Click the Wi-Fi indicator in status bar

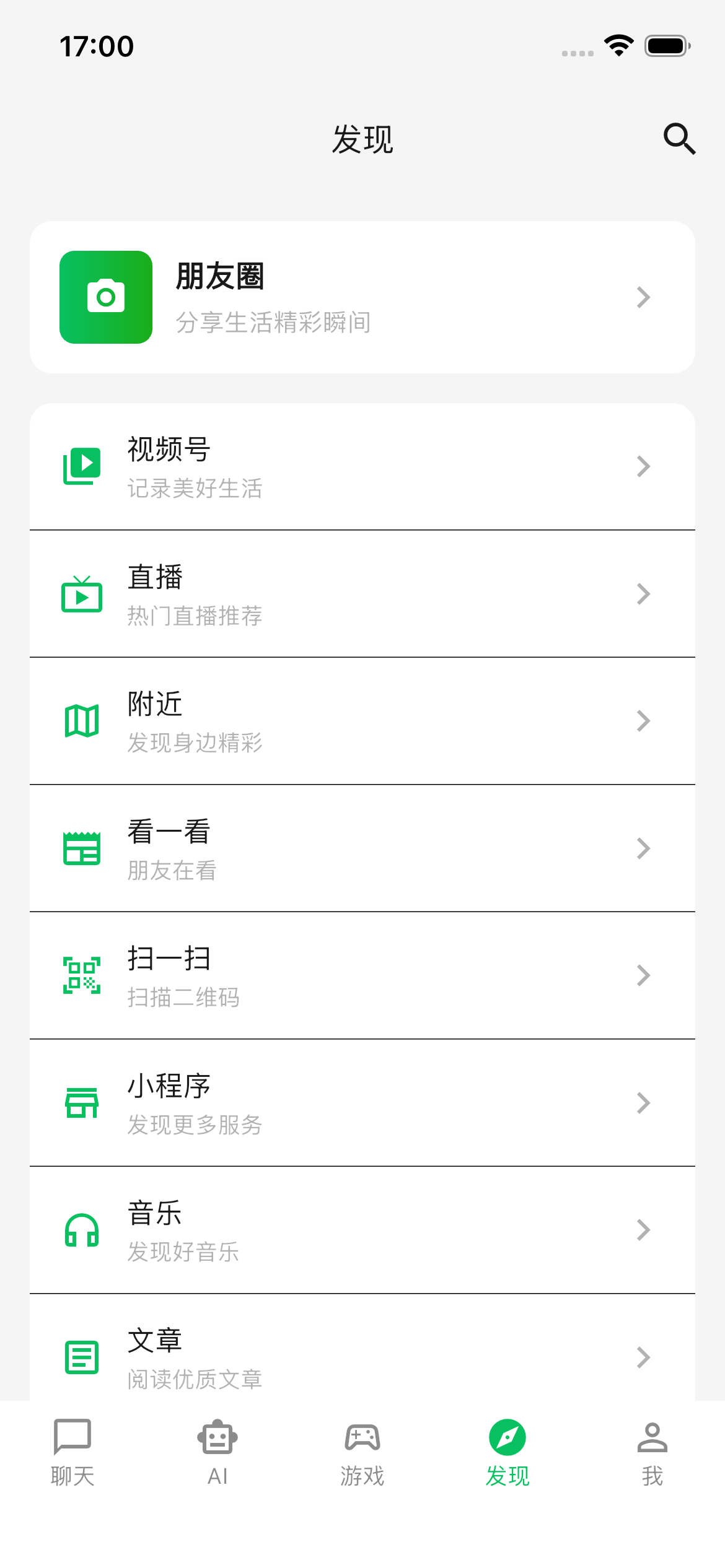618,46
